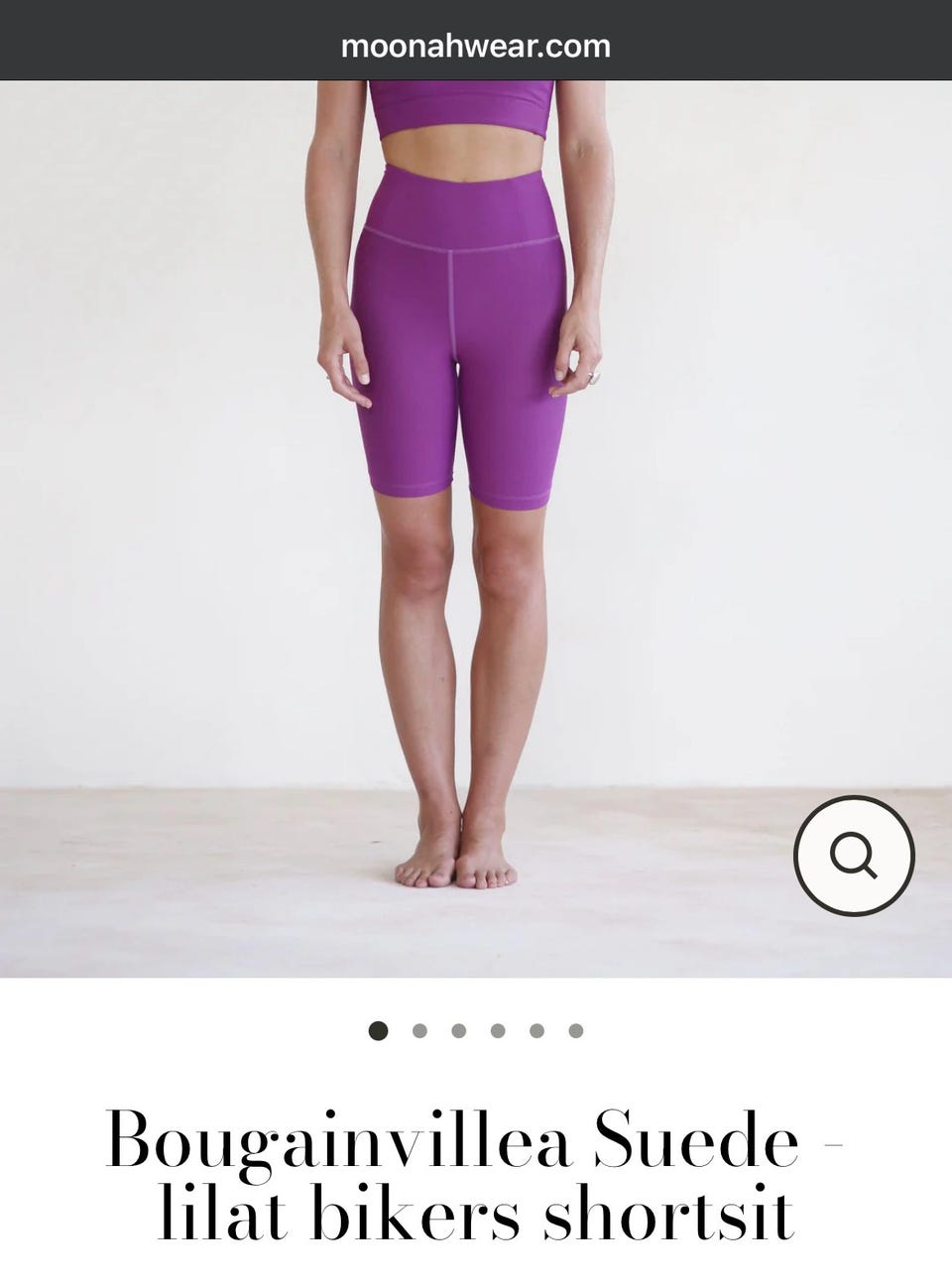This screenshot has height=1284, width=952.
Task: Tap the magnifier zoom button on product image
Action: (854, 855)
